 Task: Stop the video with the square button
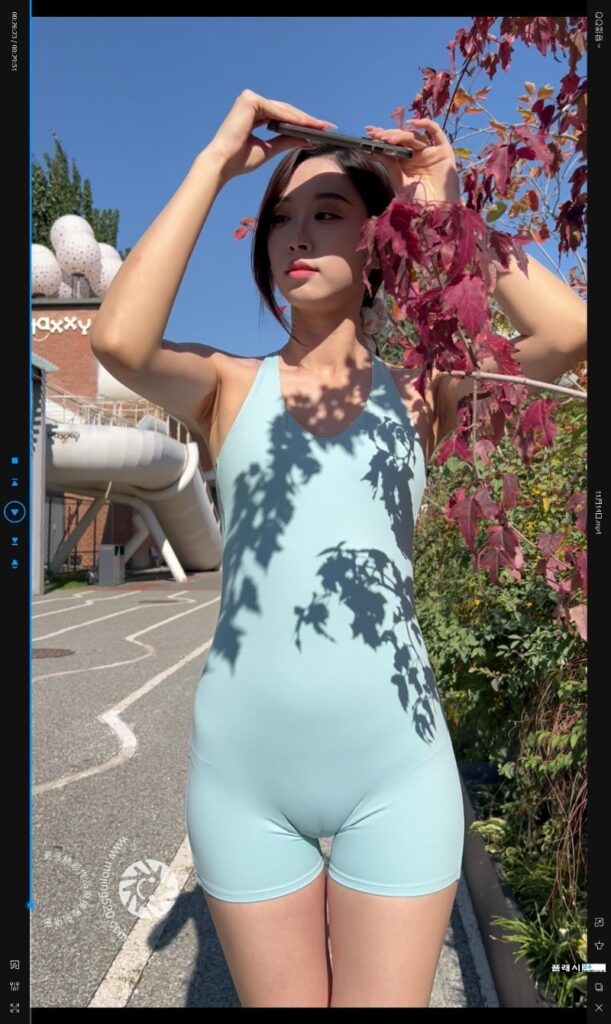14,461
